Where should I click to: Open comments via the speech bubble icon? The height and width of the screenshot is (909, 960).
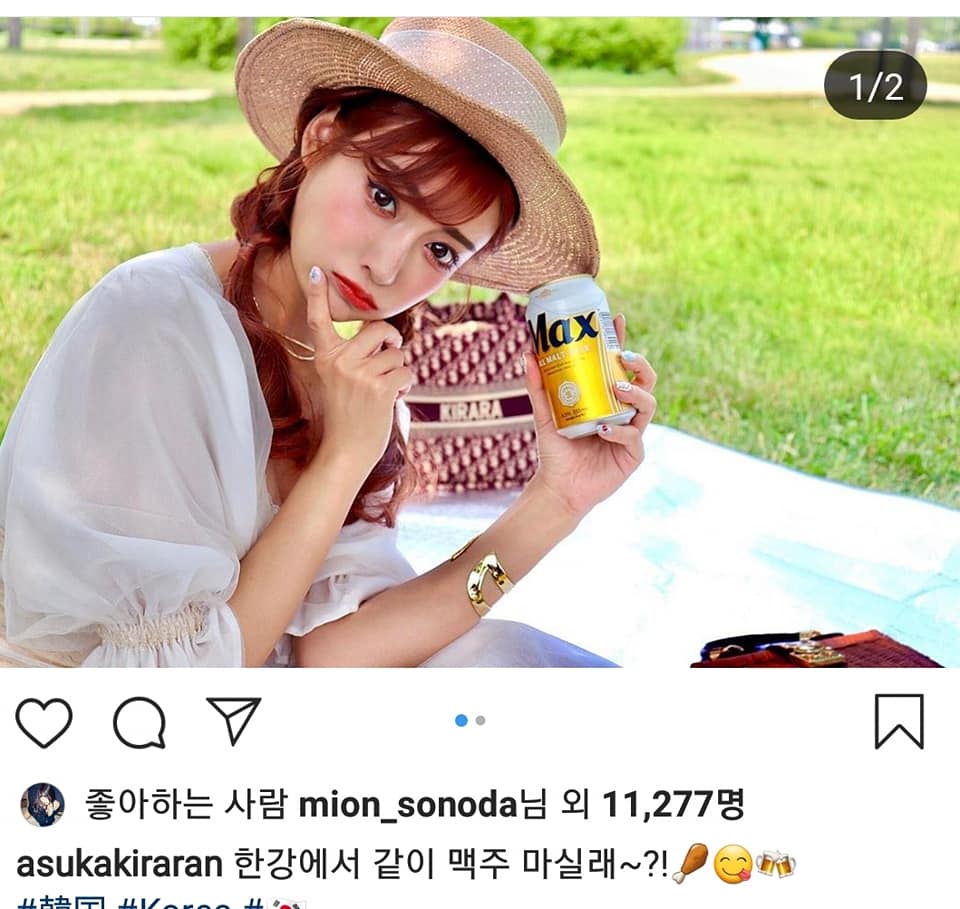point(139,722)
